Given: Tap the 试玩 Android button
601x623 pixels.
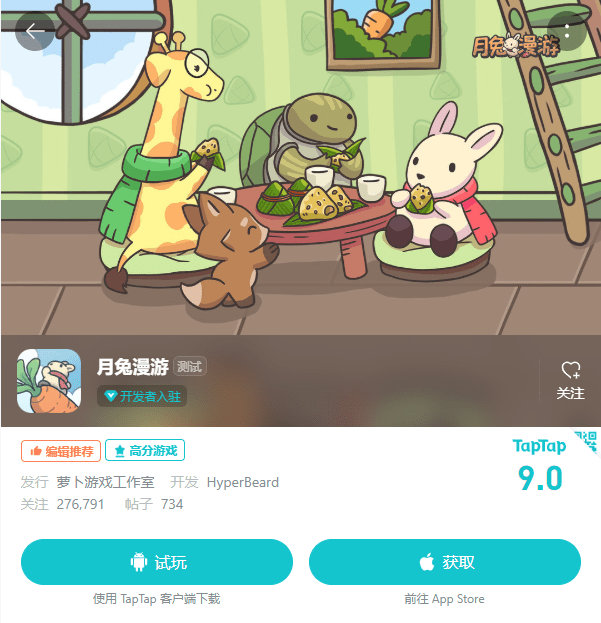Looking at the screenshot, I should pyautogui.click(x=157, y=562).
